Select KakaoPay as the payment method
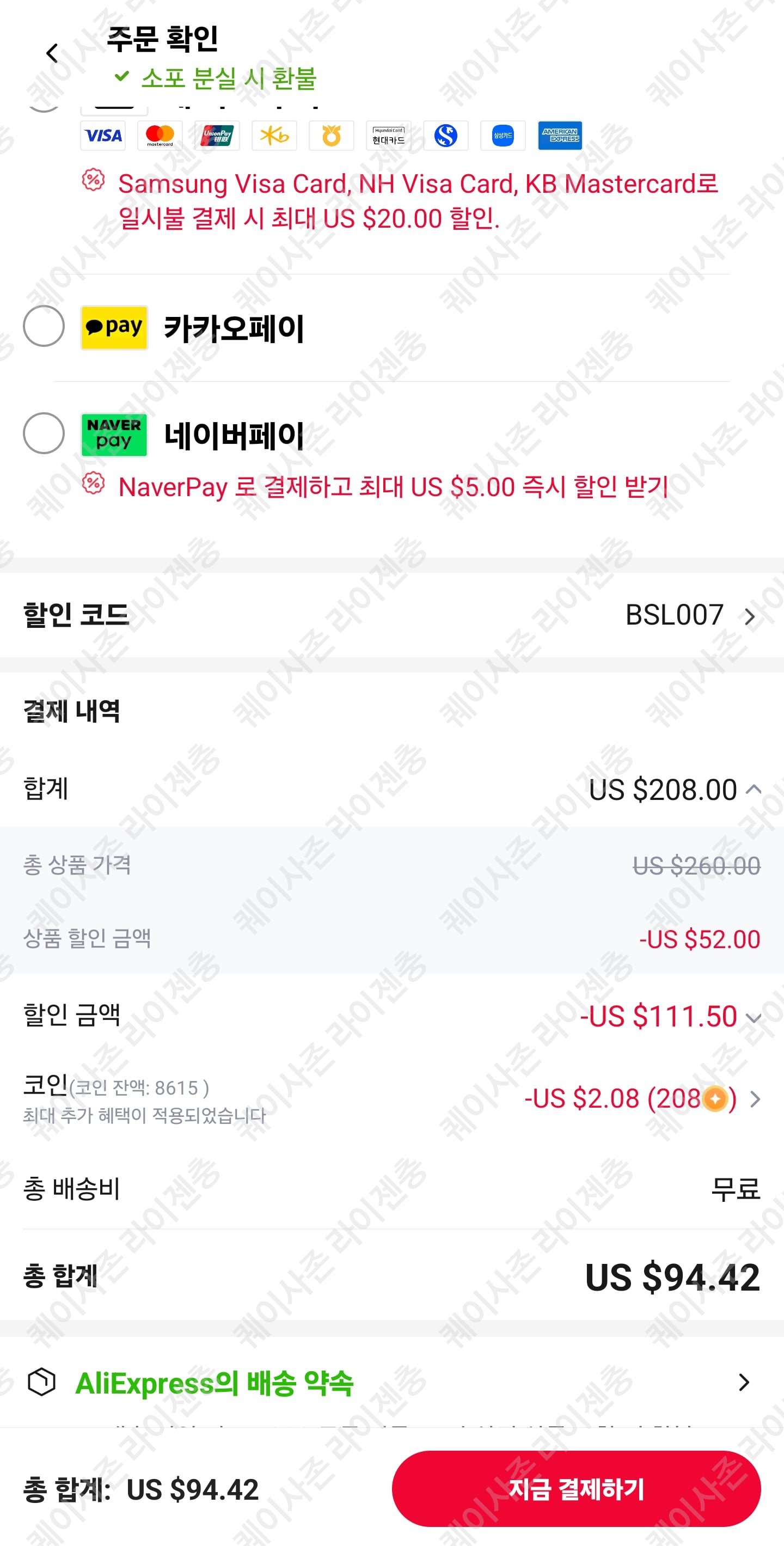This screenshot has height=1546, width=784. tap(44, 326)
